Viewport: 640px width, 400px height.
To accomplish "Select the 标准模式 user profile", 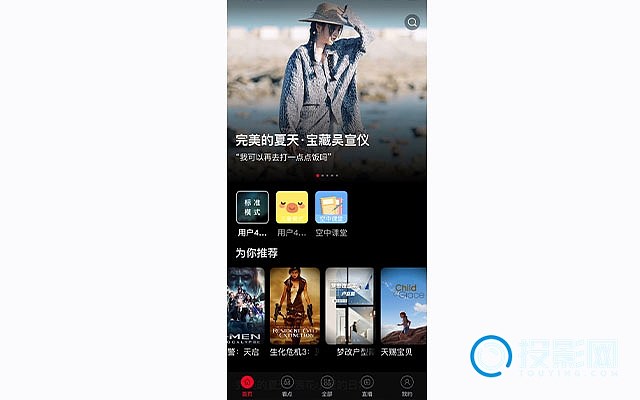I will [252, 207].
